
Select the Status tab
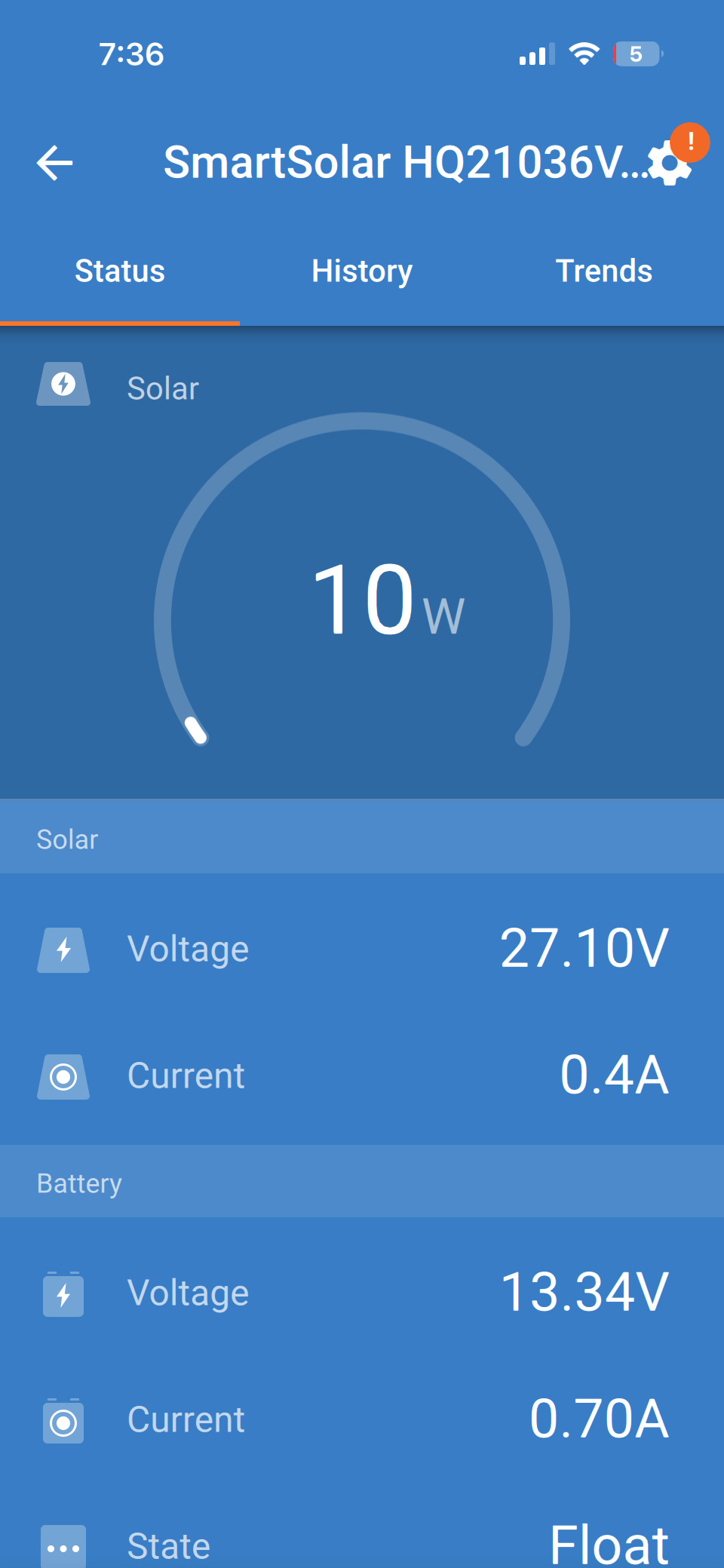[x=120, y=271]
